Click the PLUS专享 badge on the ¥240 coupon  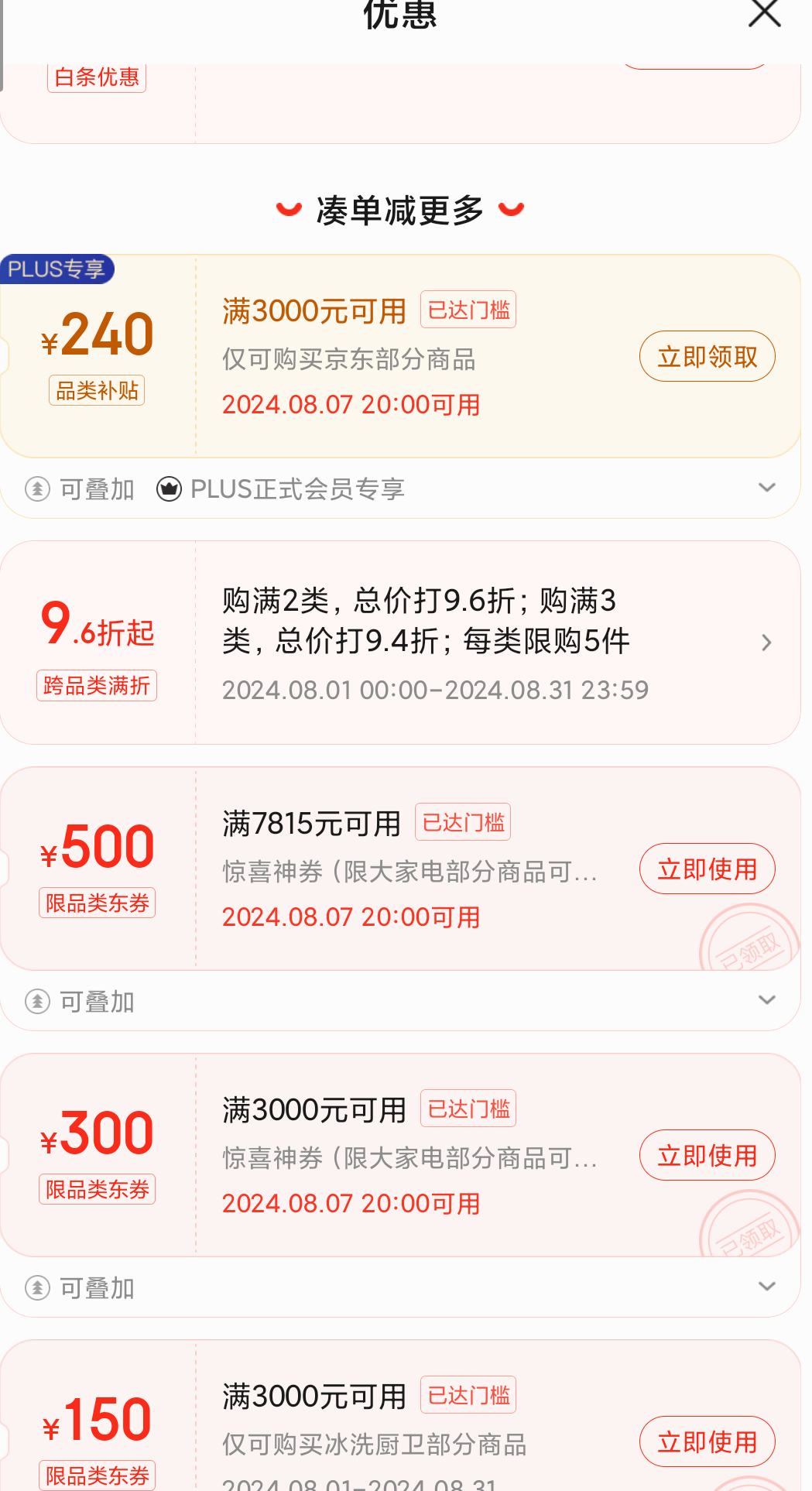click(58, 269)
